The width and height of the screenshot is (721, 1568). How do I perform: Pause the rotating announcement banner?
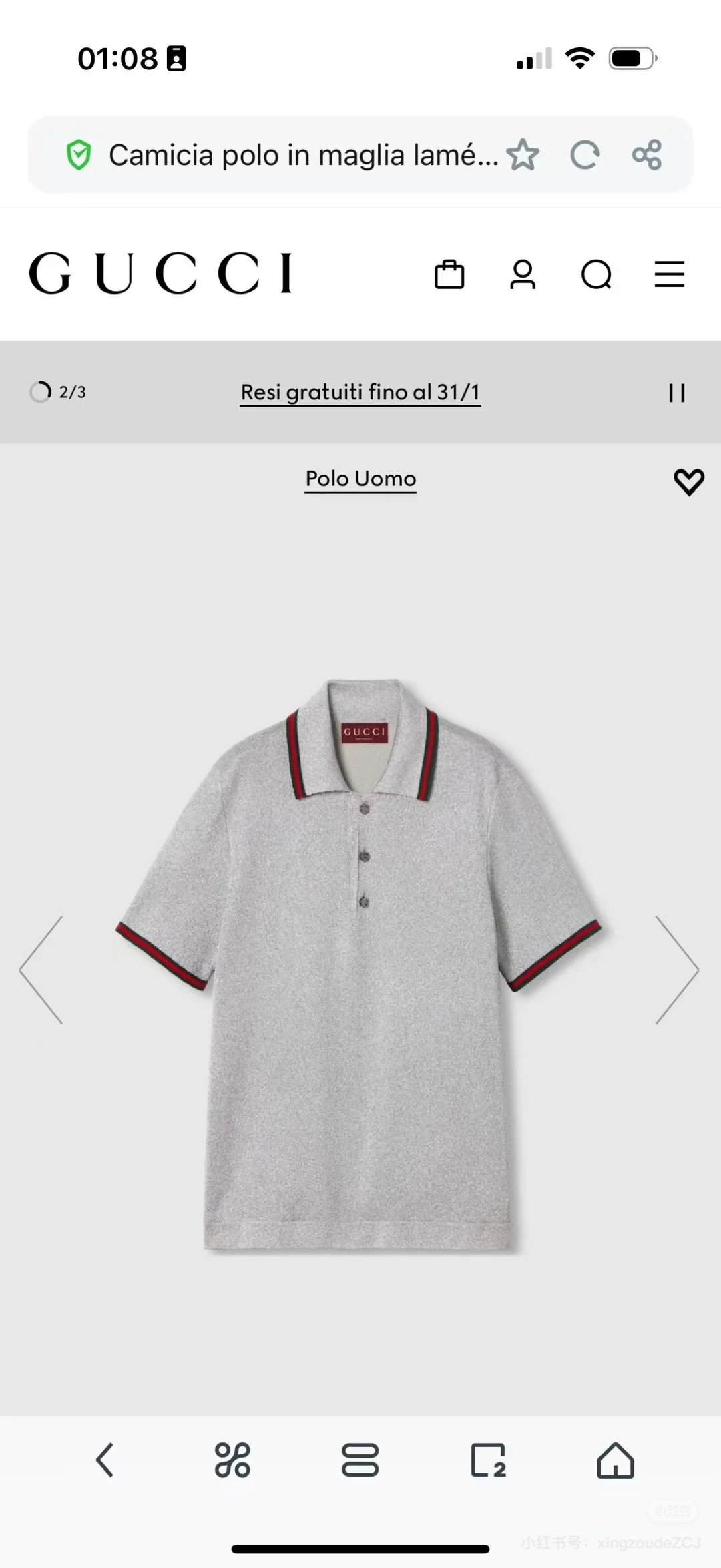coord(676,393)
